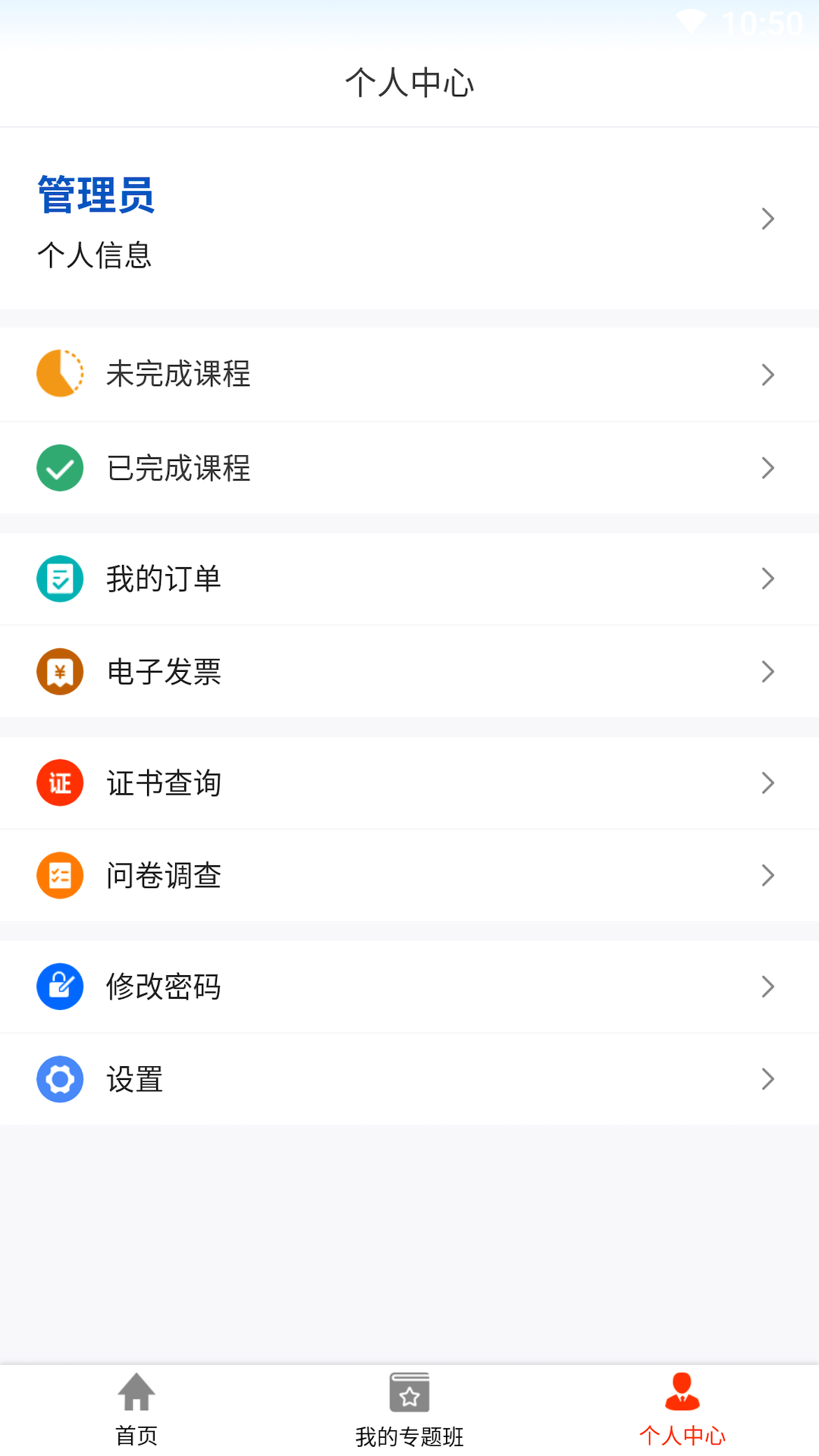Open the 未完成课程 pie-chart icon
819x1456 pixels.
coord(60,374)
